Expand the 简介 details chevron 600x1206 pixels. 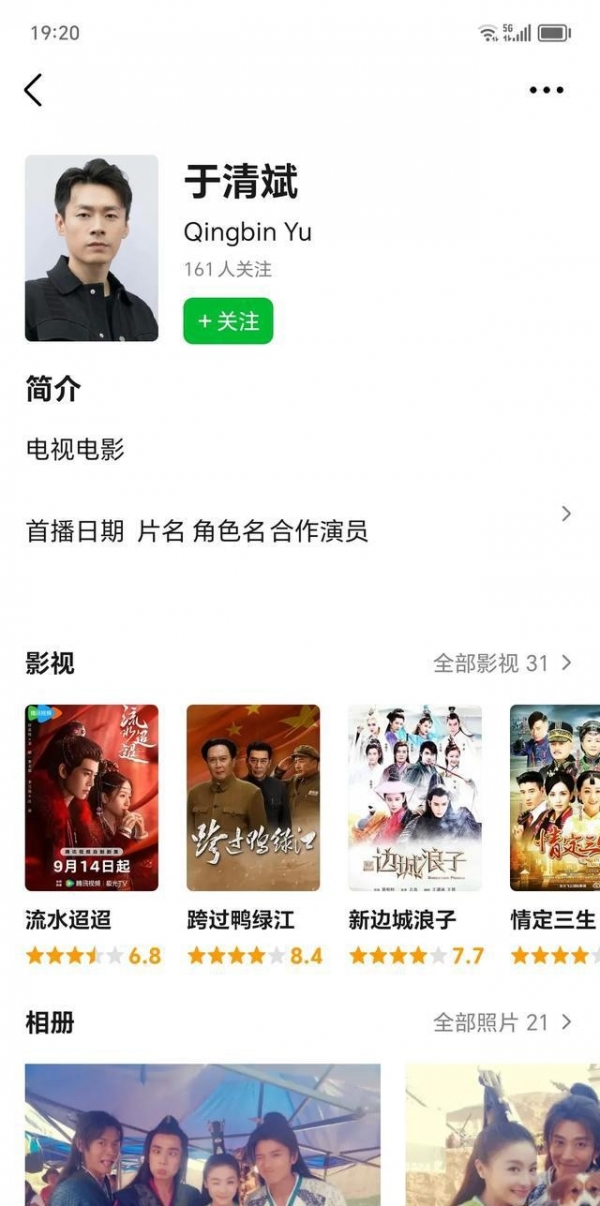tap(566, 514)
